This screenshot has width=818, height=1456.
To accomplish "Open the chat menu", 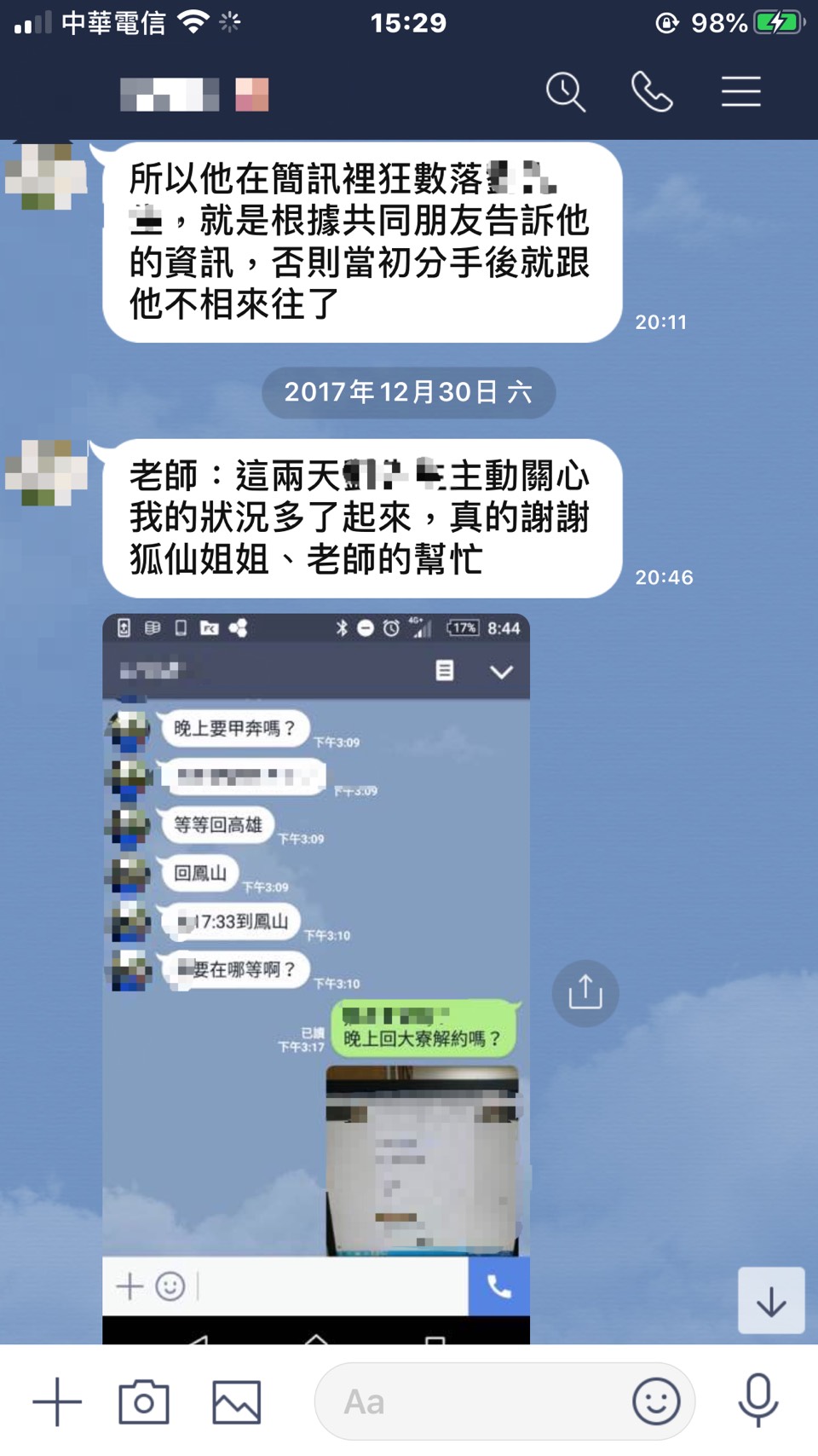I will tap(740, 92).
